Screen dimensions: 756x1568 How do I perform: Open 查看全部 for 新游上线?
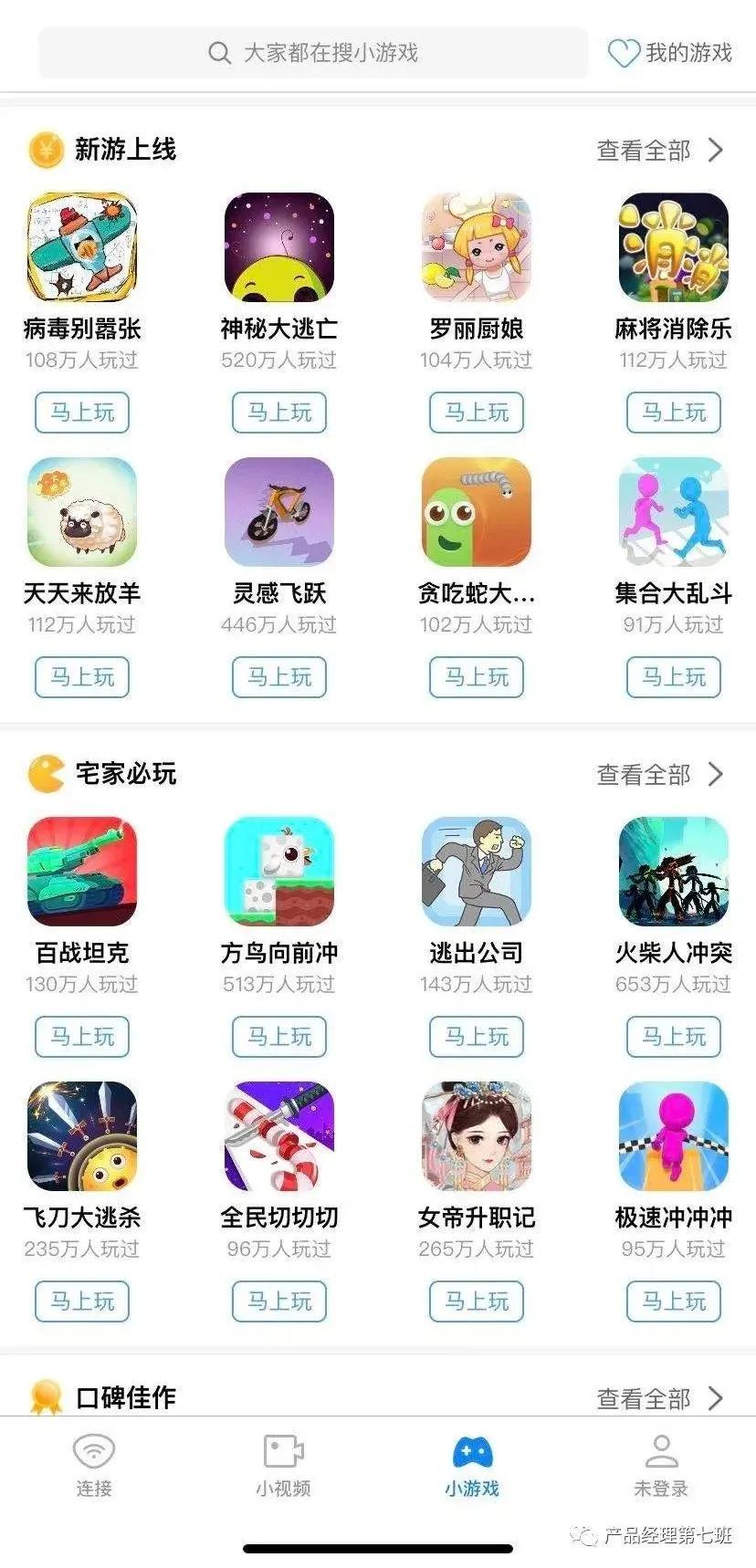645,150
